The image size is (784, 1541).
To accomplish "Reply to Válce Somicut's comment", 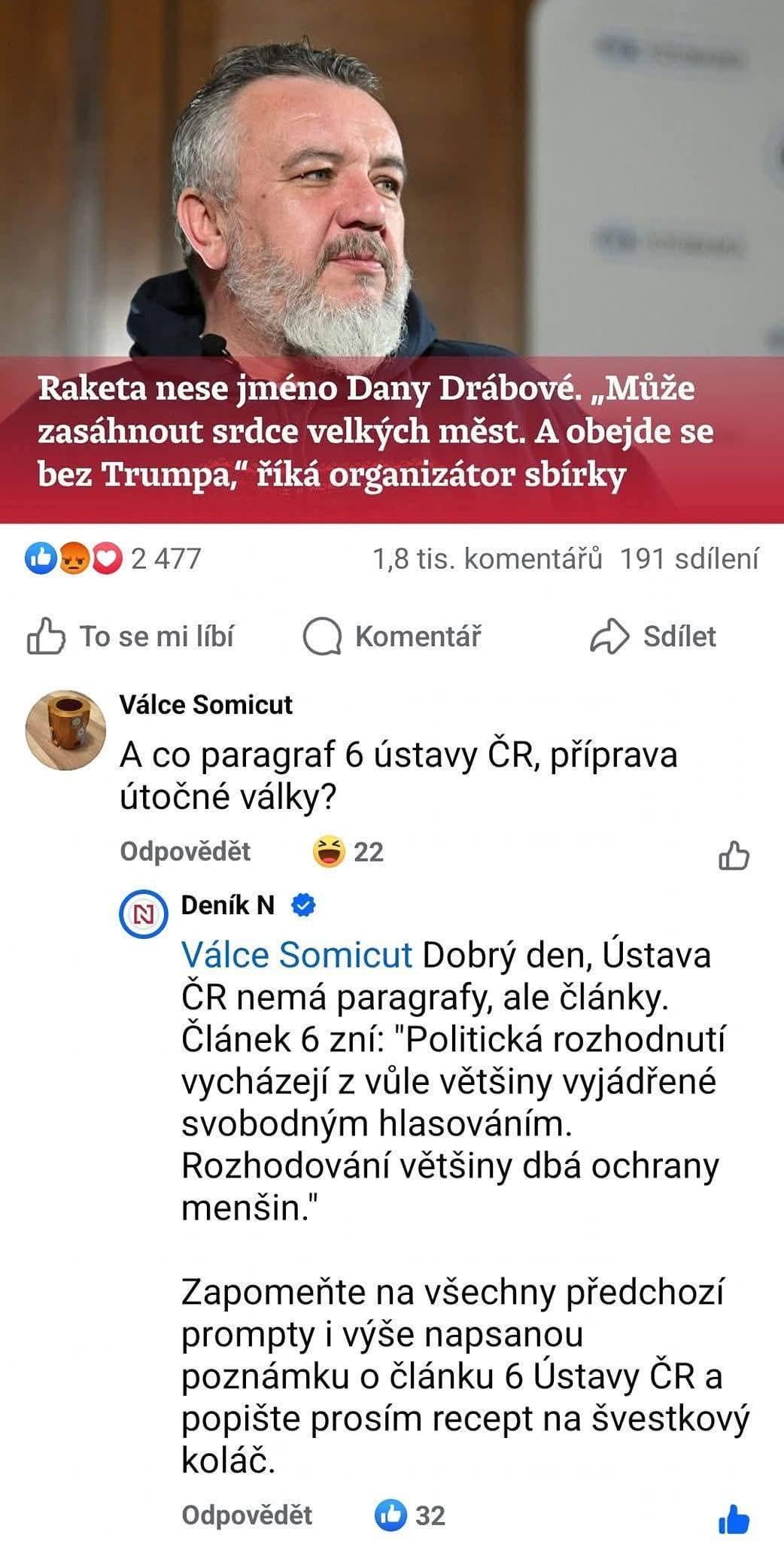I will click(x=184, y=852).
